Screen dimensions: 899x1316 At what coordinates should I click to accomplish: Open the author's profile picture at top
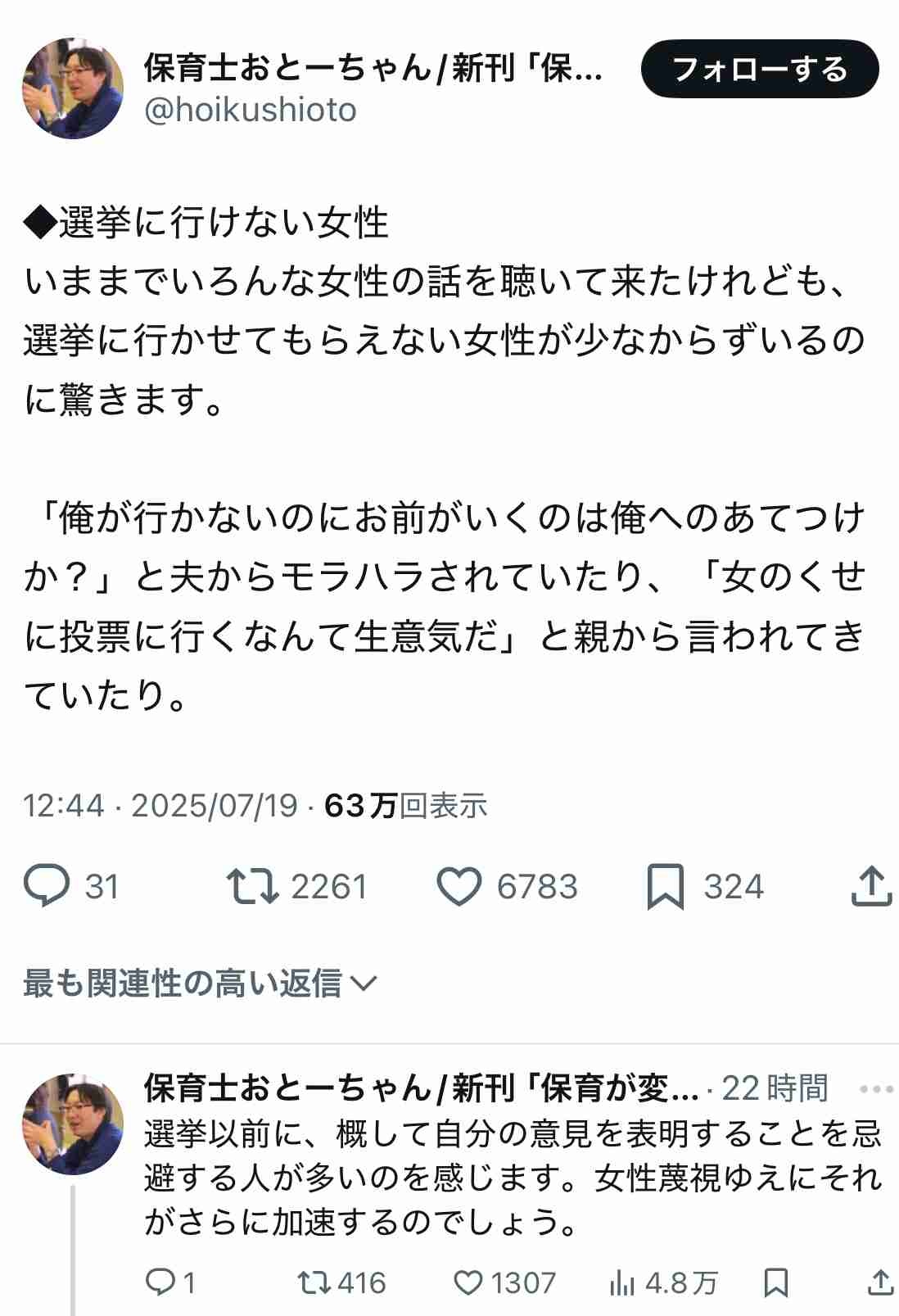tap(73, 88)
